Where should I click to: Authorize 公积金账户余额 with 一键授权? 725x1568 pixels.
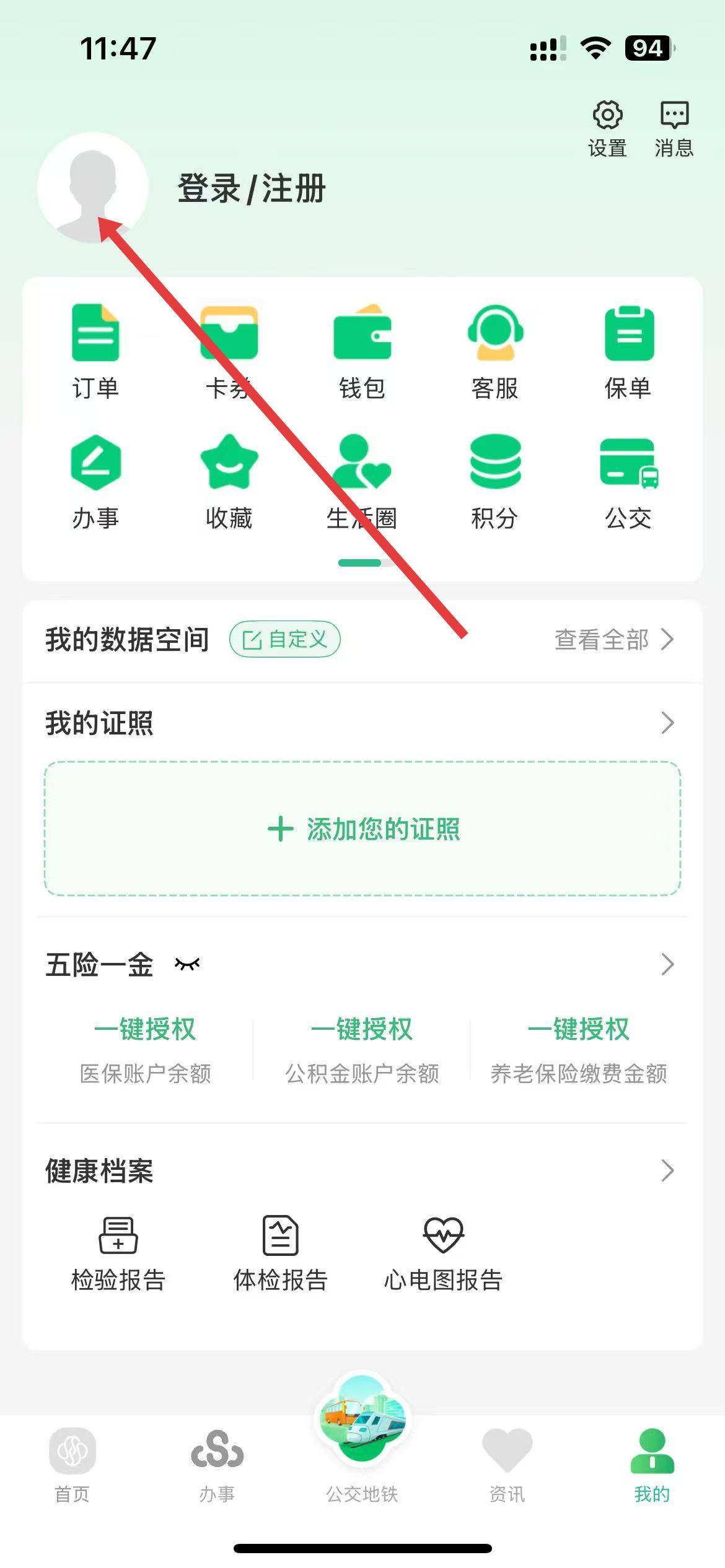362,1029
